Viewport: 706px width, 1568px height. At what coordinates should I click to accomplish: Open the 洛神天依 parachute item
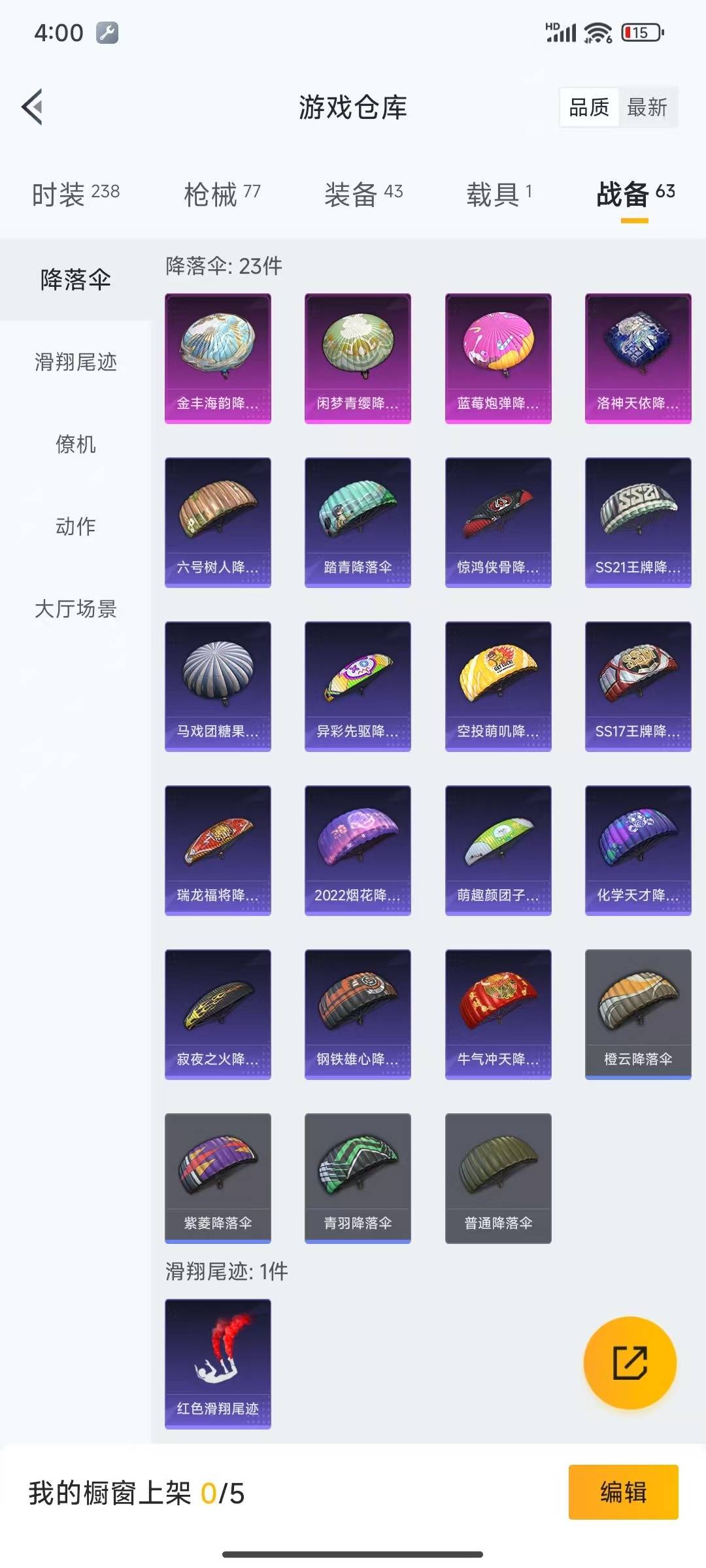[638, 359]
